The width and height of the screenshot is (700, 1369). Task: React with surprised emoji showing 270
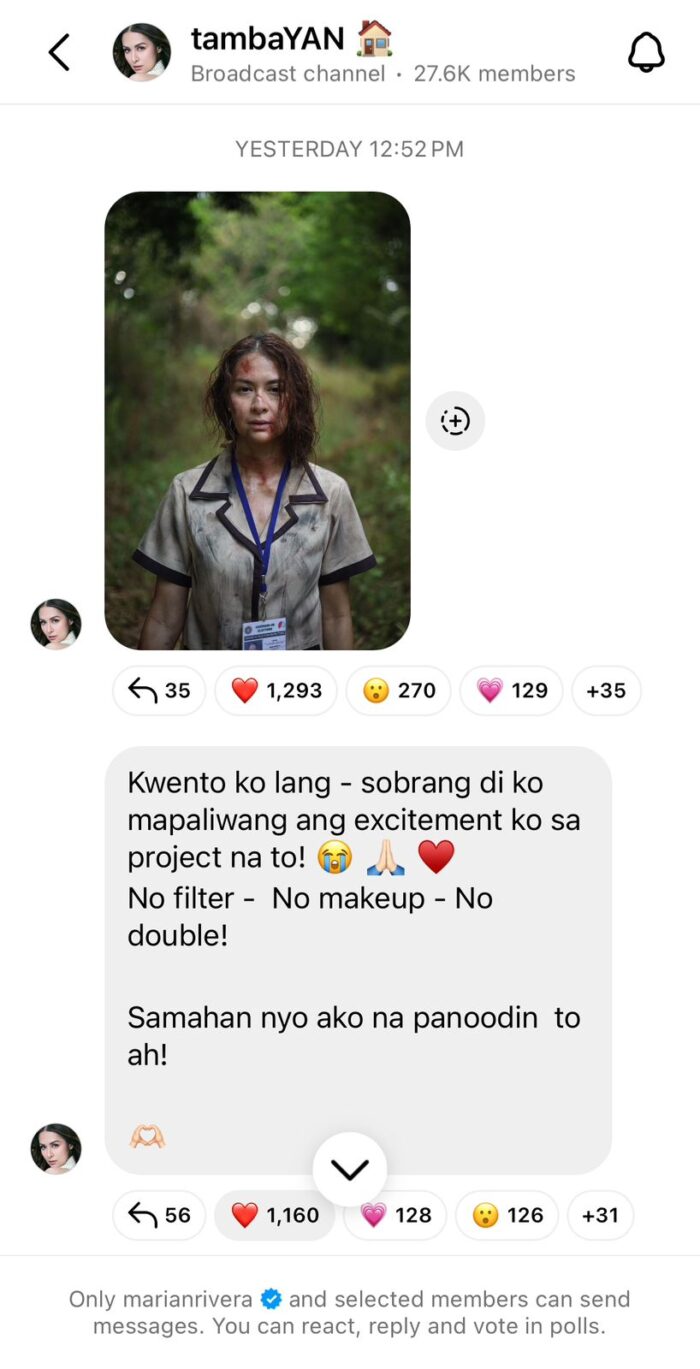point(398,691)
